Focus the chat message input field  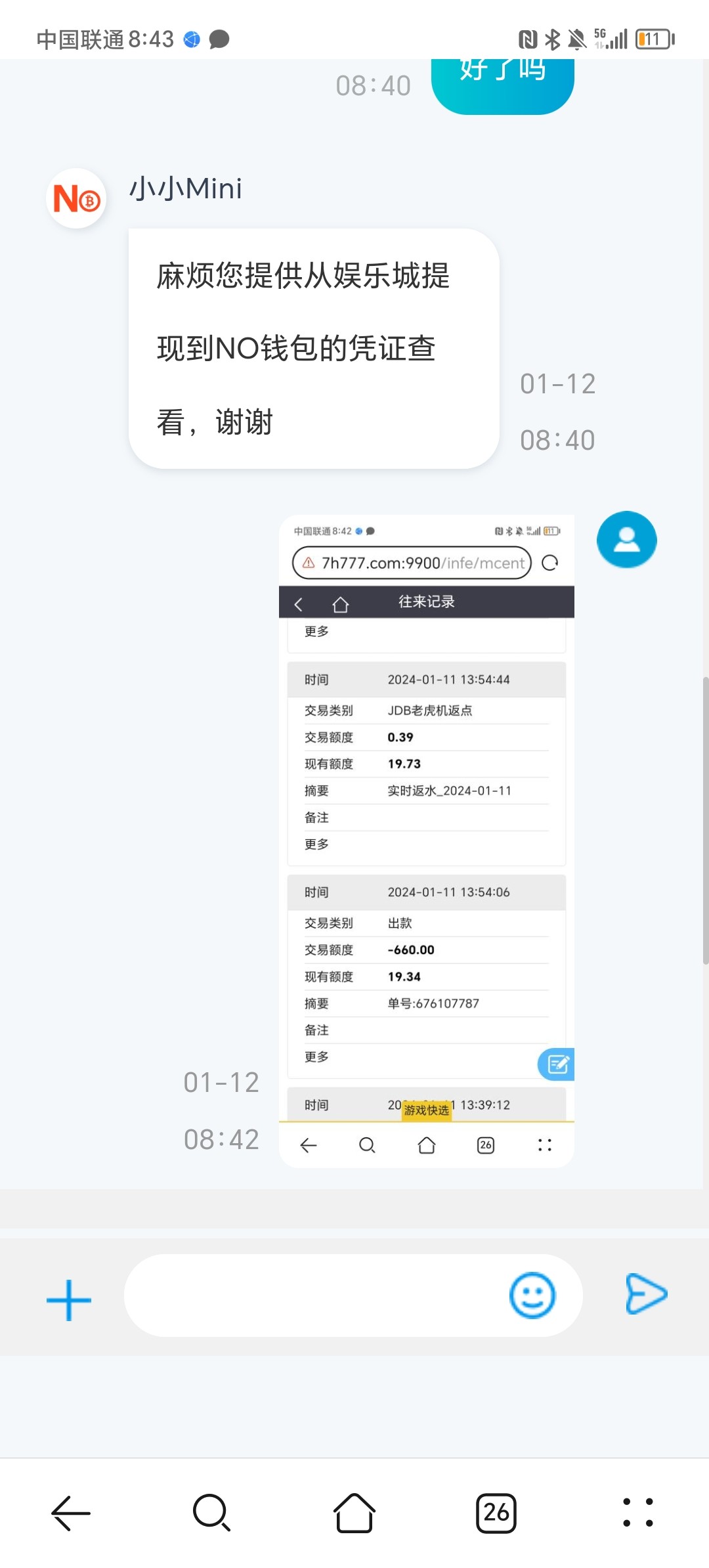pyautogui.click(x=315, y=1296)
